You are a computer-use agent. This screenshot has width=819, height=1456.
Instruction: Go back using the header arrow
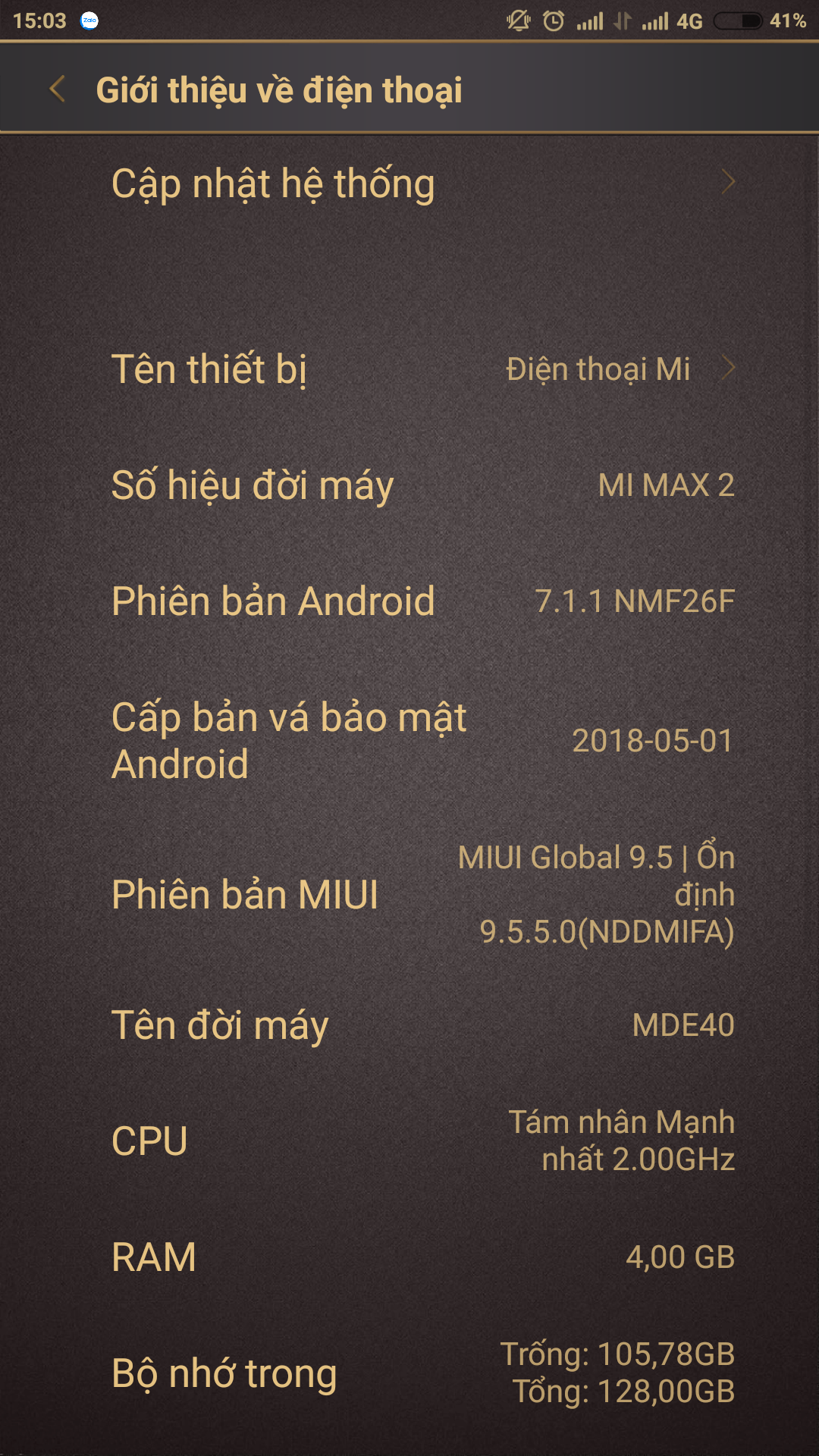[58, 89]
